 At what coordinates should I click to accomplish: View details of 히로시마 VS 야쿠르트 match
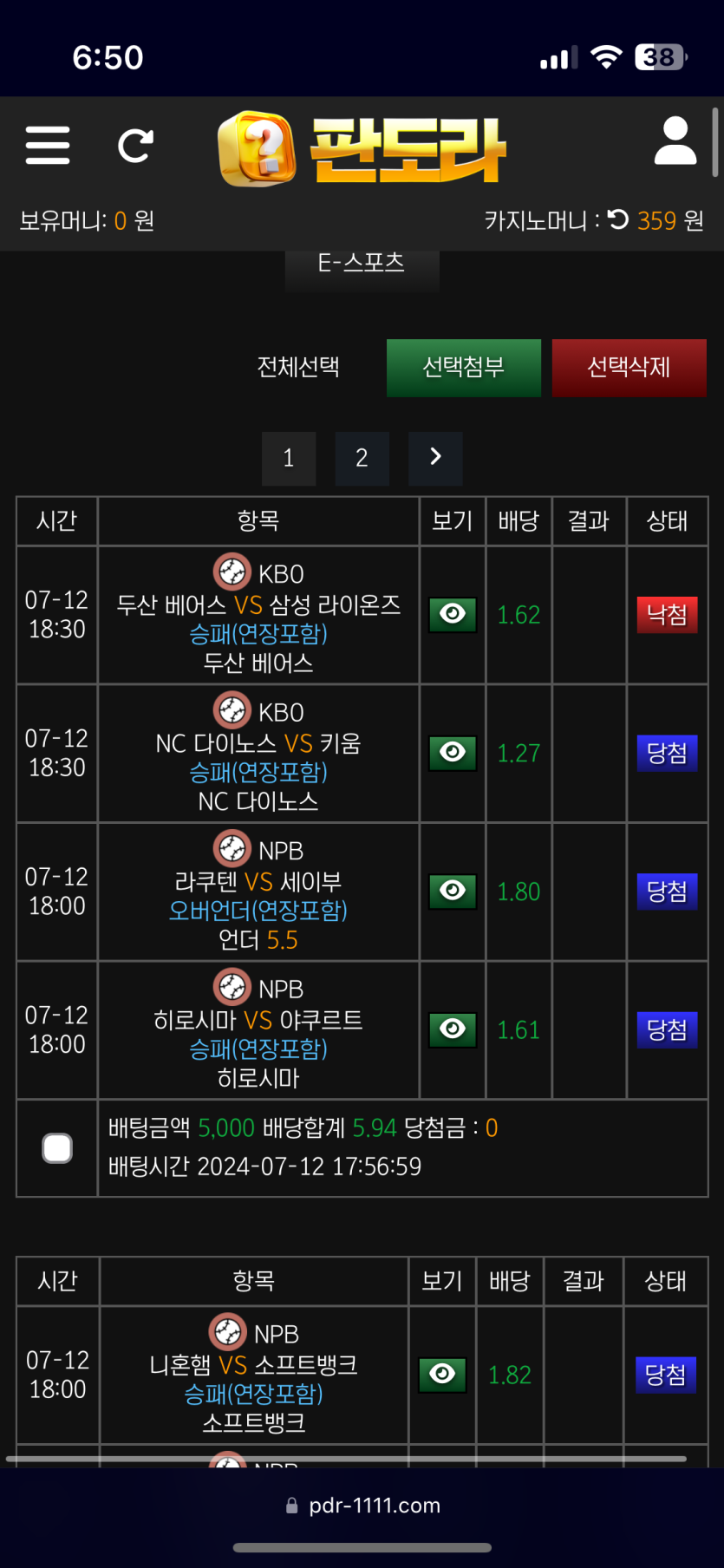(453, 1029)
